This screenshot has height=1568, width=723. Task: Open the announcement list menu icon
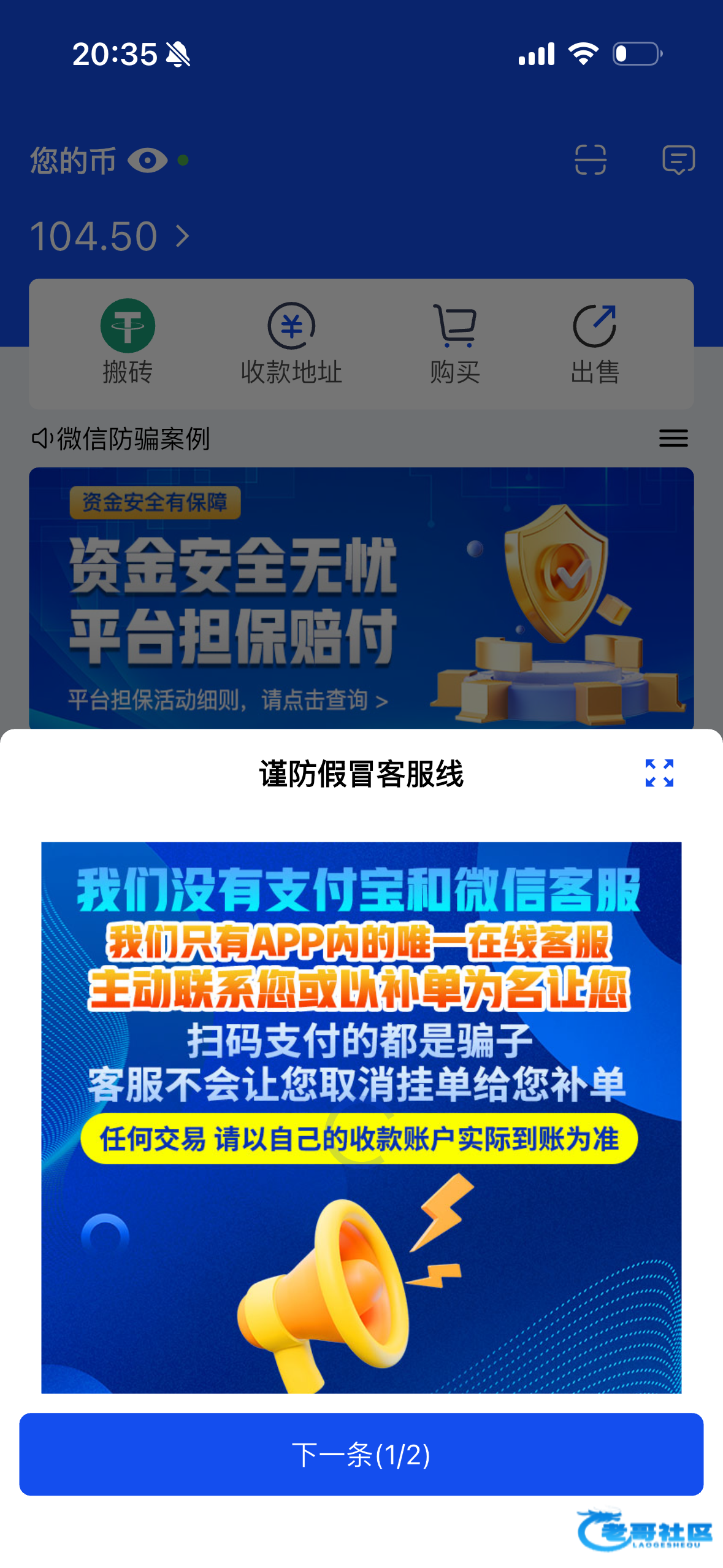click(x=673, y=438)
